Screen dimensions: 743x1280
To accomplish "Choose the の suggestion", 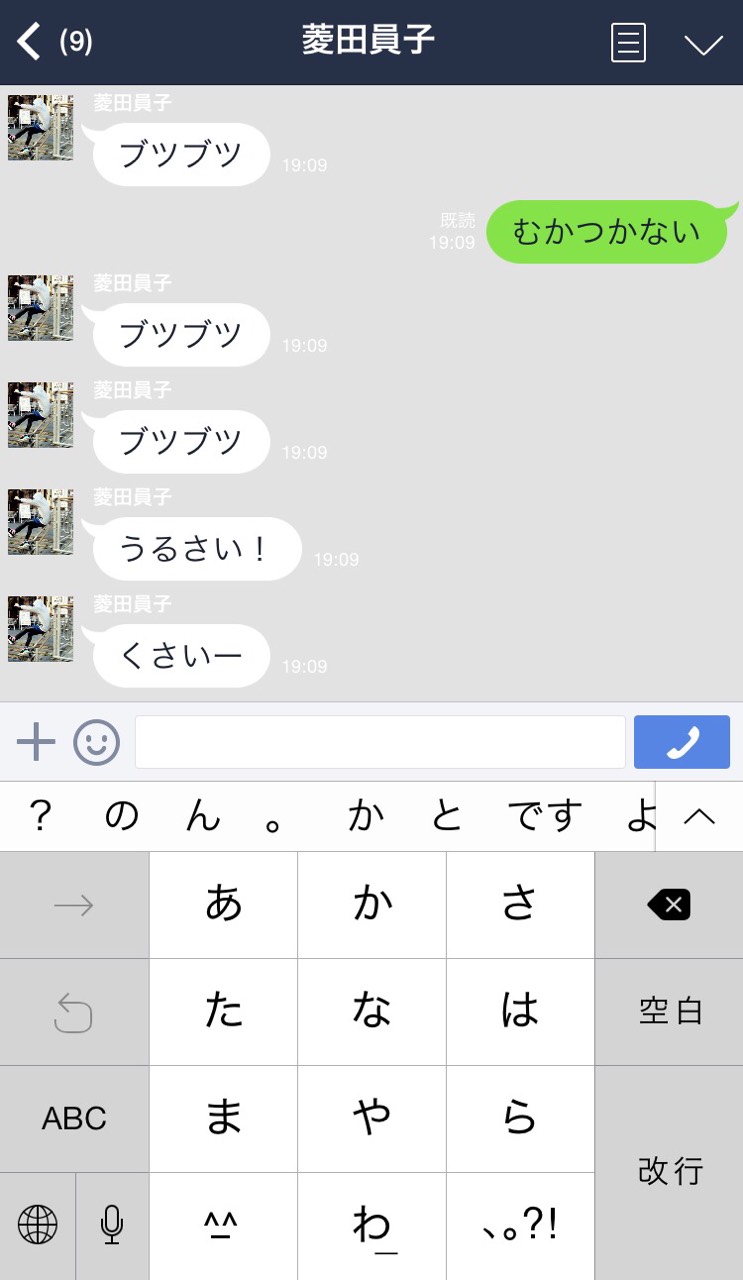I will (x=122, y=816).
